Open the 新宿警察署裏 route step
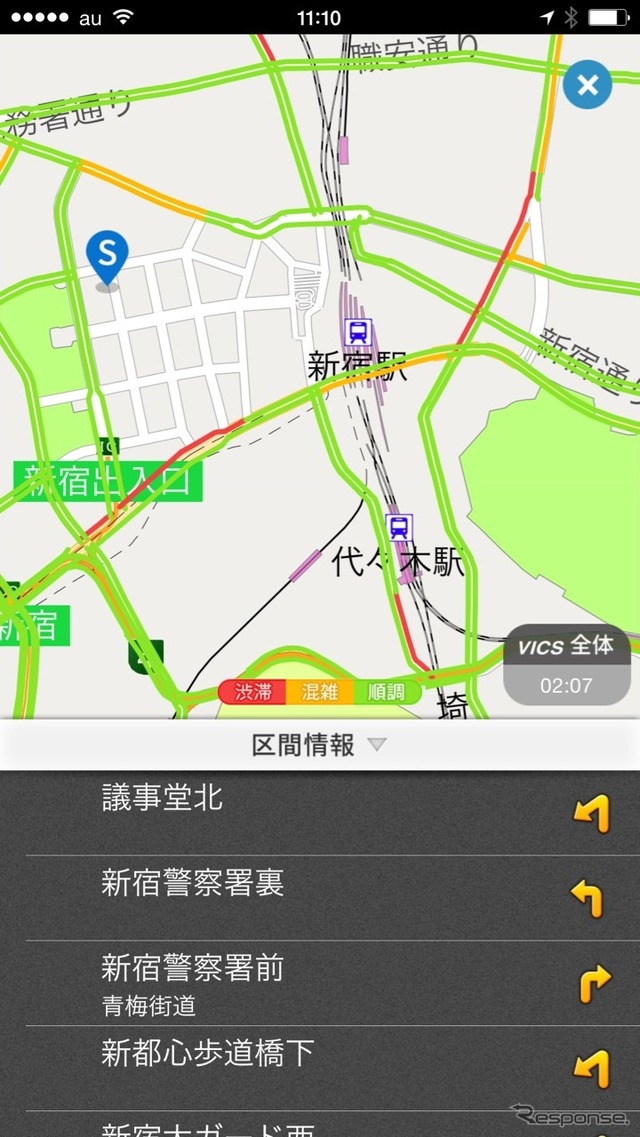Image resolution: width=640 pixels, height=1137 pixels. click(320, 897)
